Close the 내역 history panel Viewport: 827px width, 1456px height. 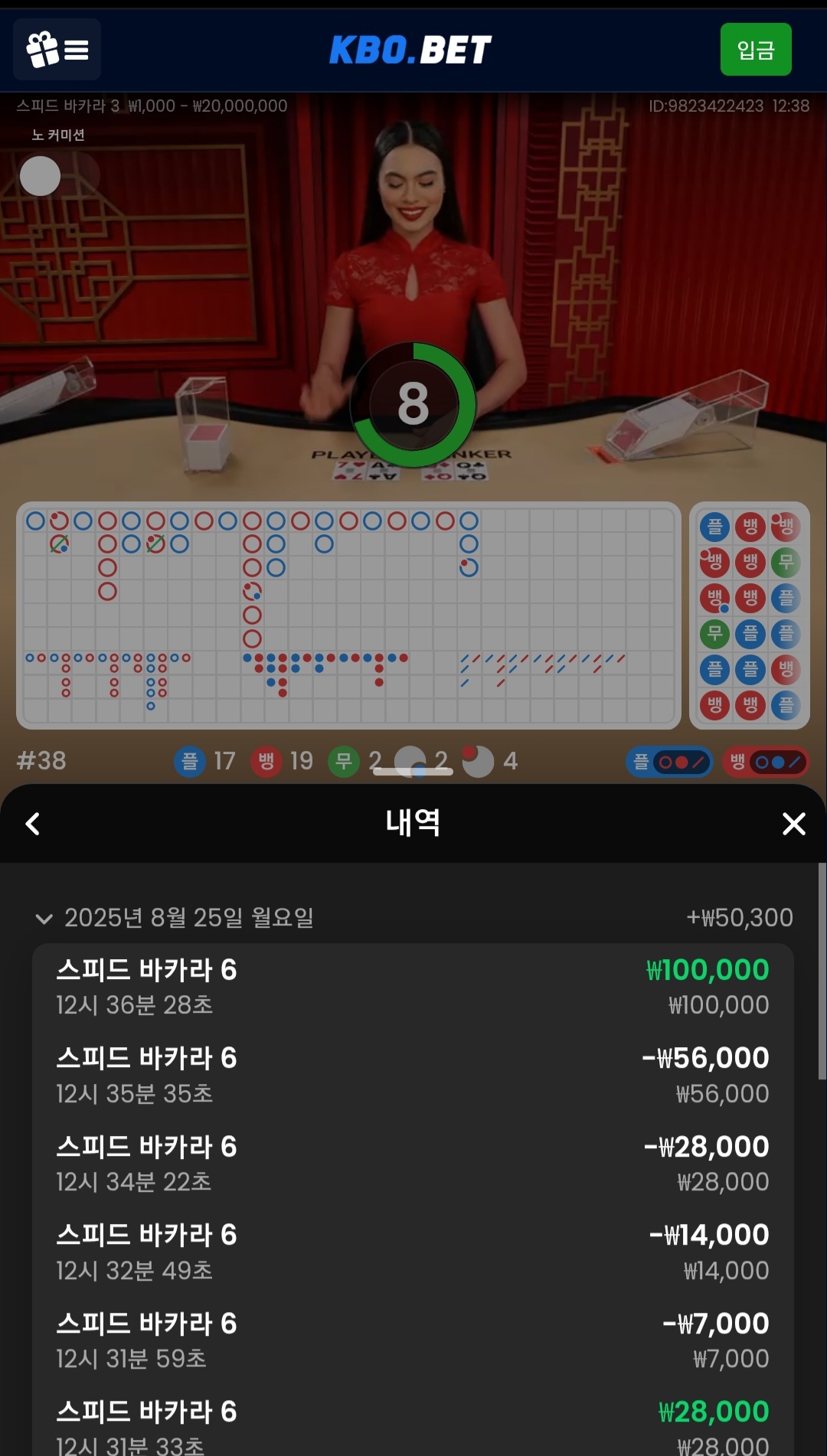[x=793, y=824]
